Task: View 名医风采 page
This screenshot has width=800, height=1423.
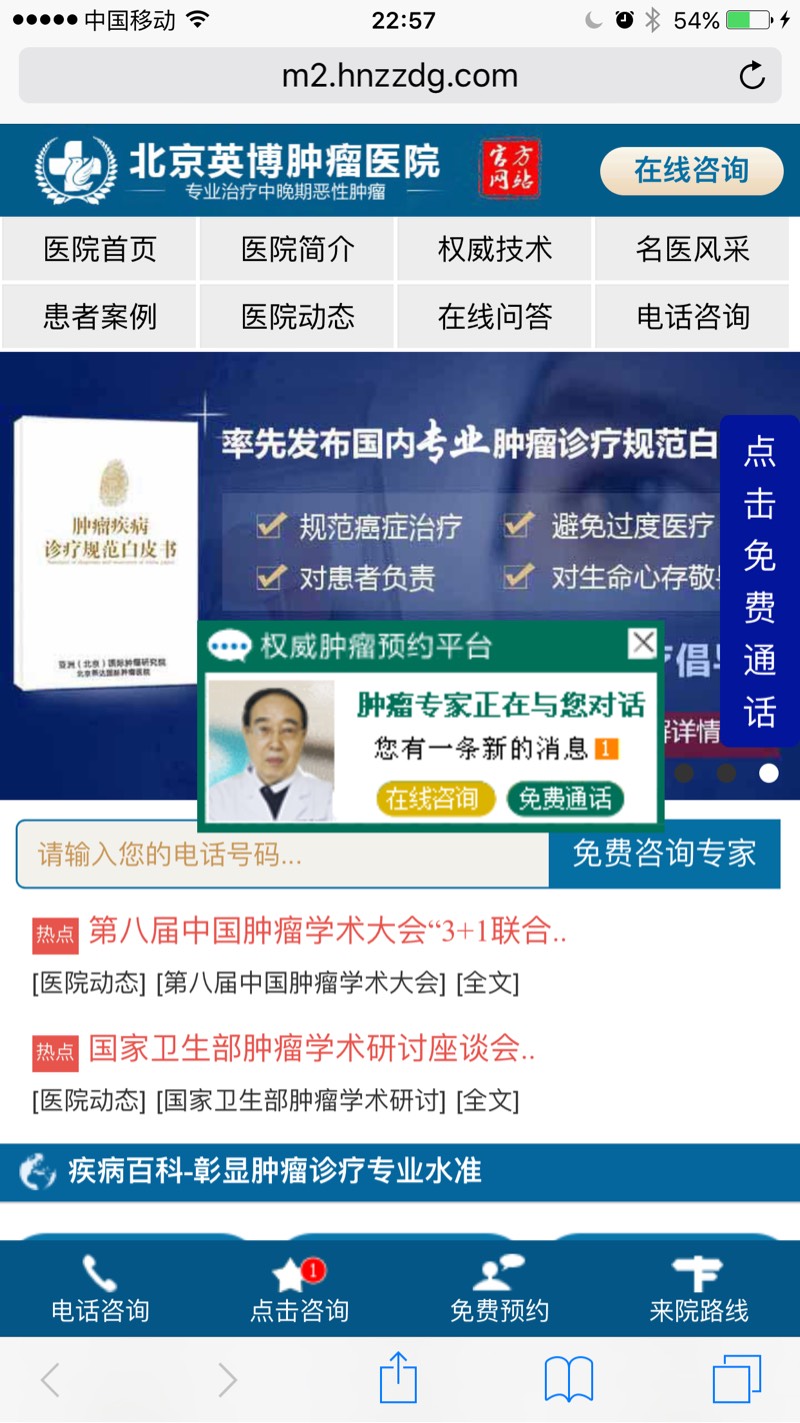Action: pyautogui.click(x=692, y=249)
